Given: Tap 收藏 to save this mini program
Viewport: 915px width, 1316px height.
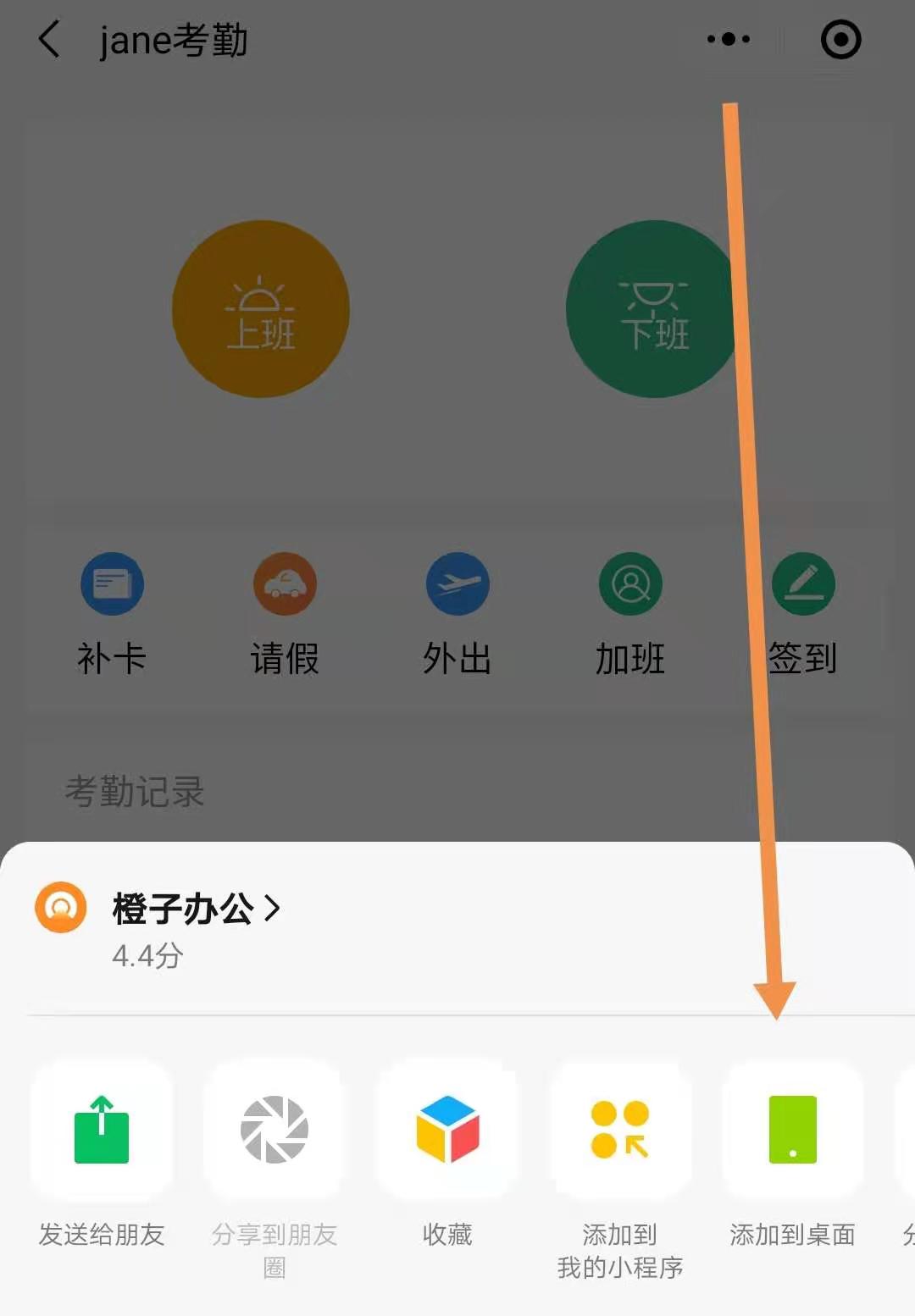Looking at the screenshot, I should (447, 1130).
